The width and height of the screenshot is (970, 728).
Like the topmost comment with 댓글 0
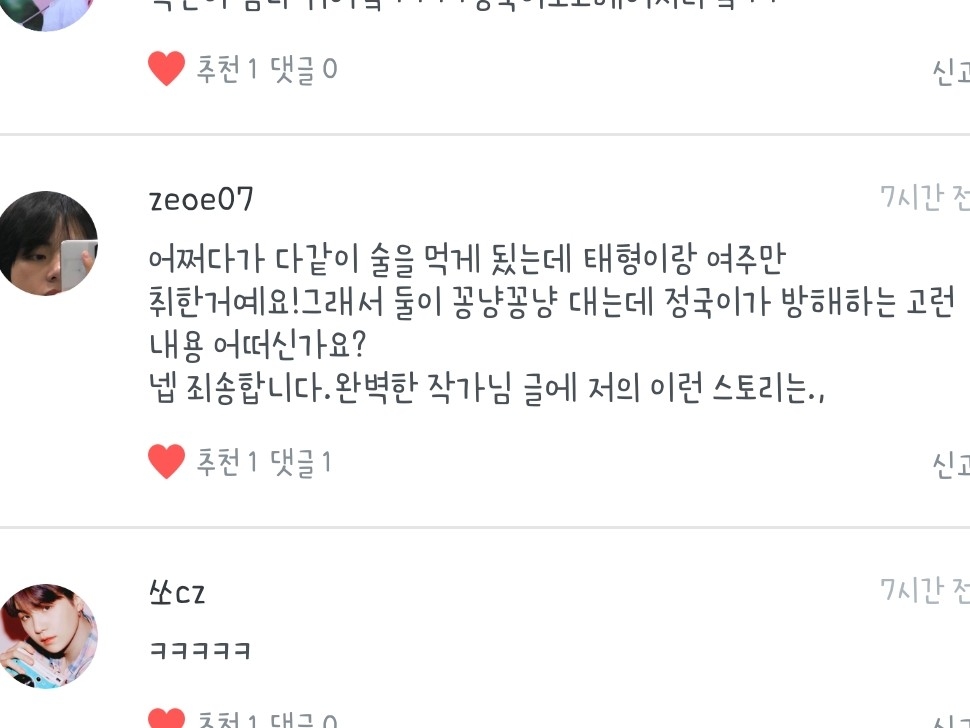pos(166,69)
